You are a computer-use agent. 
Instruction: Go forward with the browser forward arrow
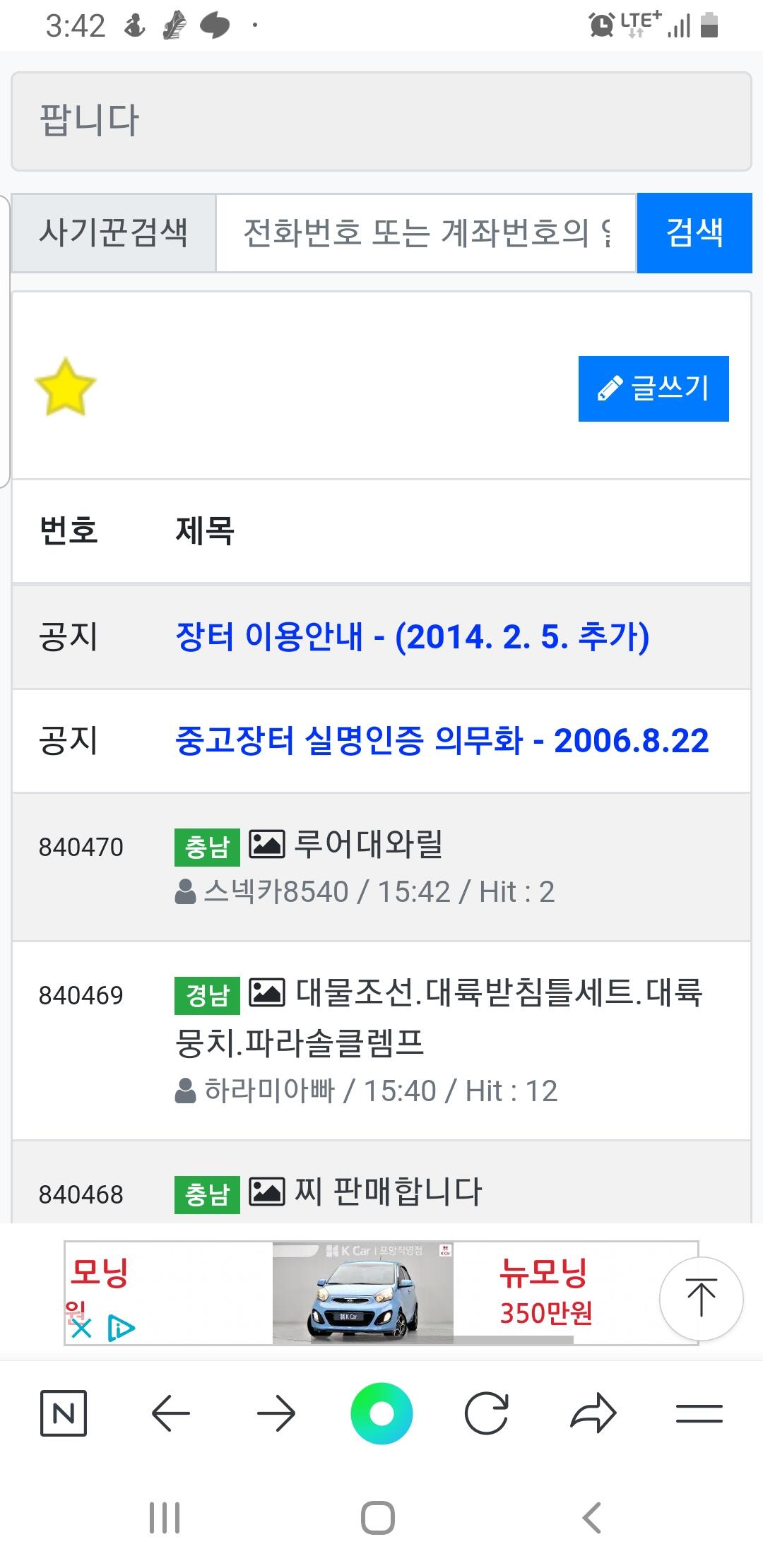coord(276,1413)
